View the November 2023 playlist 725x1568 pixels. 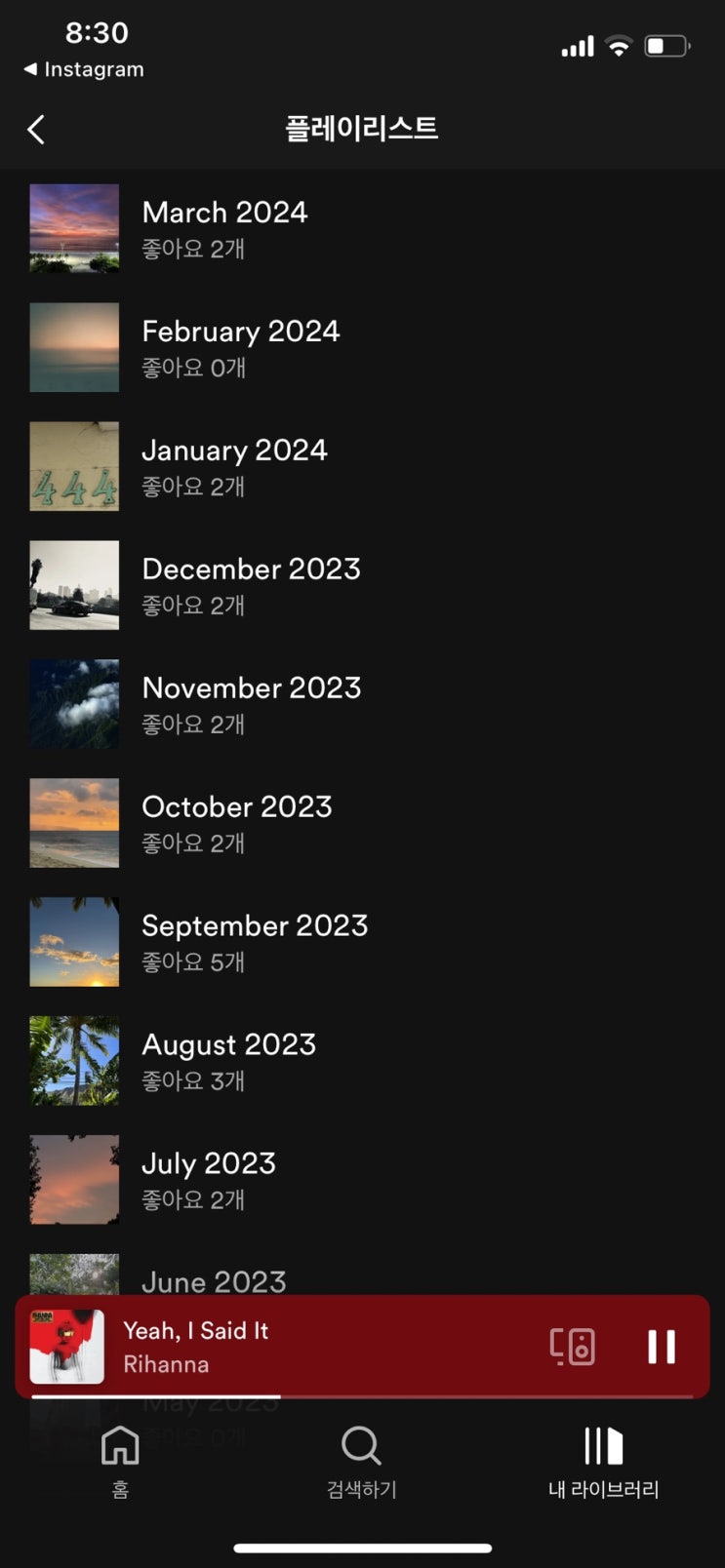pyautogui.click(x=251, y=704)
